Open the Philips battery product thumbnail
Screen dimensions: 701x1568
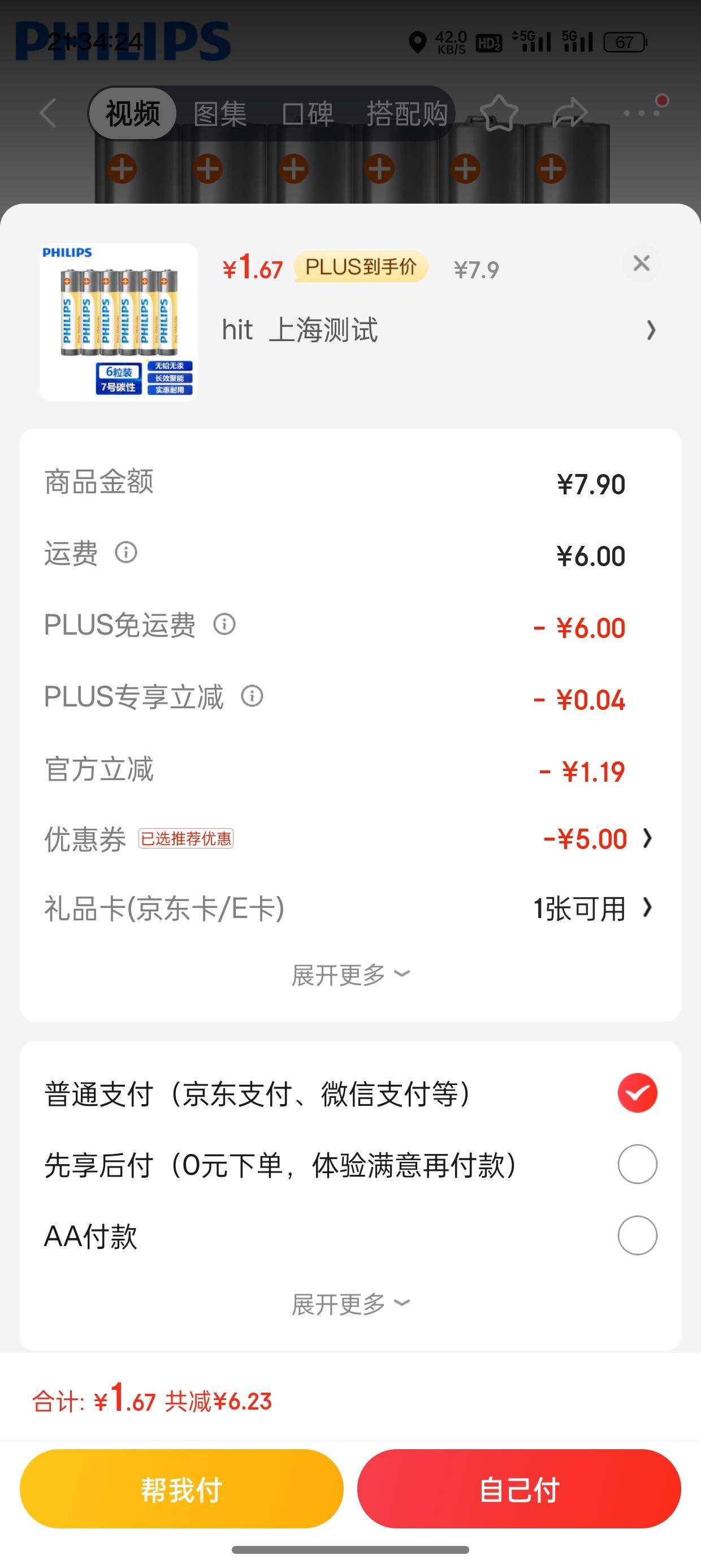pyautogui.click(x=119, y=322)
